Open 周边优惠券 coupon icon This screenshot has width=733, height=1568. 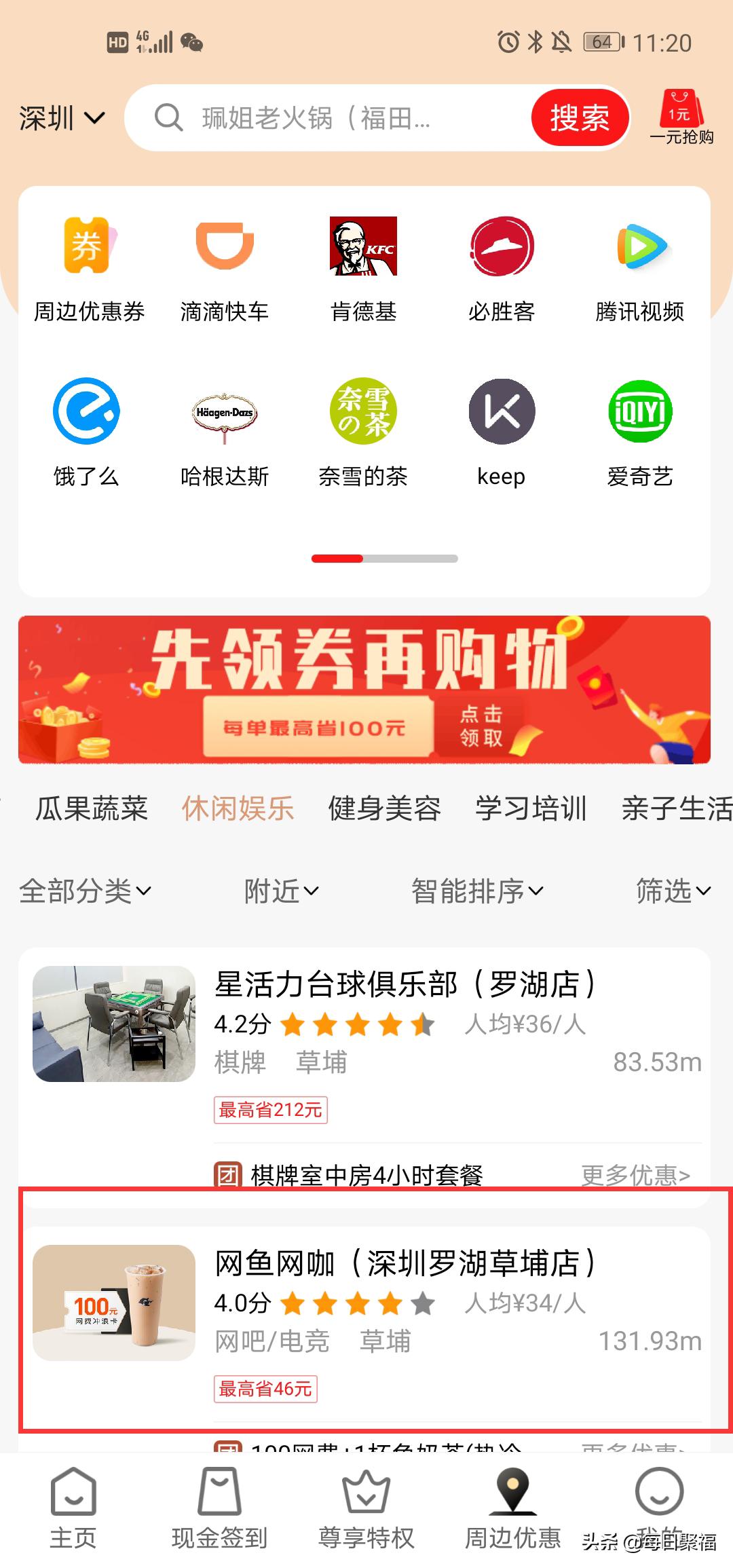pyautogui.click(x=87, y=248)
